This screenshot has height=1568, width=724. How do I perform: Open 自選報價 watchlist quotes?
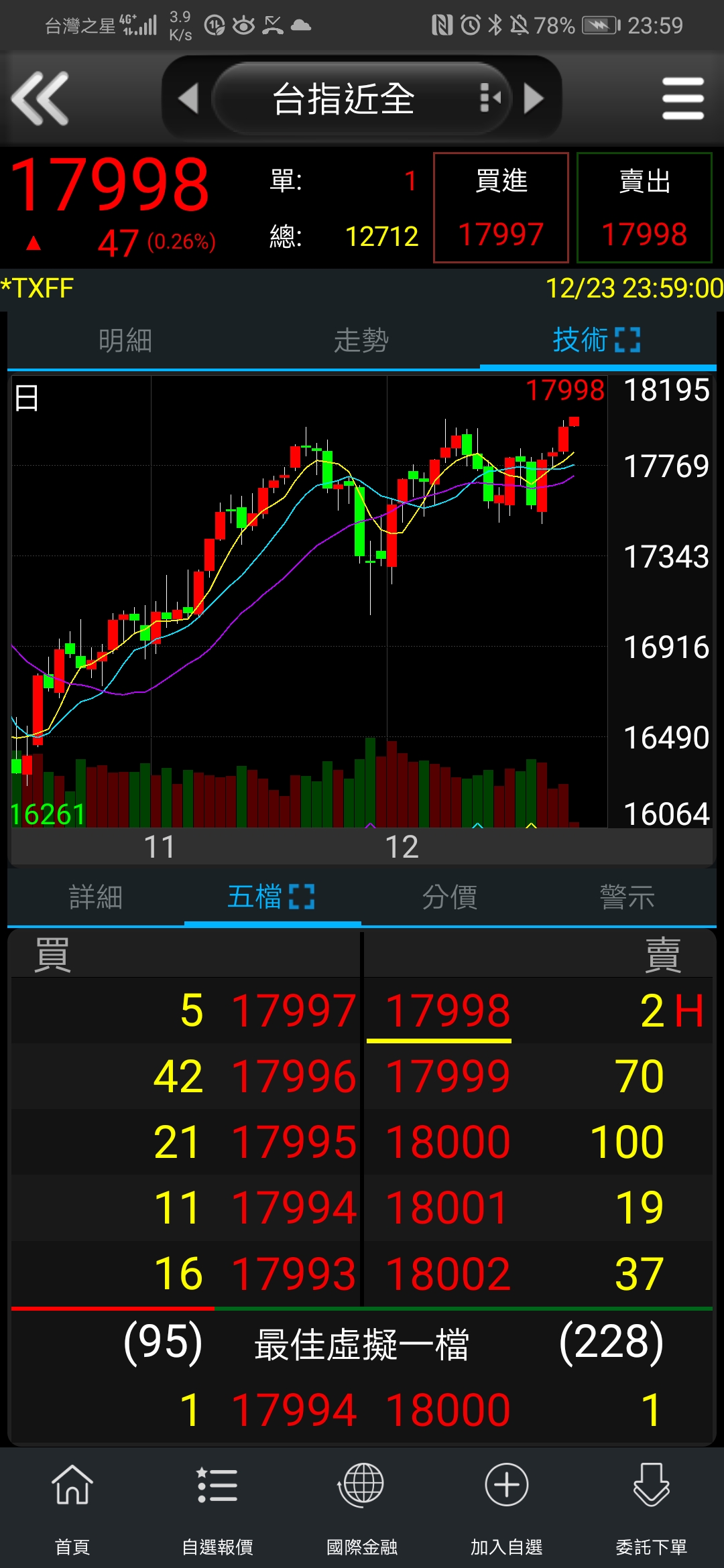(217, 1508)
